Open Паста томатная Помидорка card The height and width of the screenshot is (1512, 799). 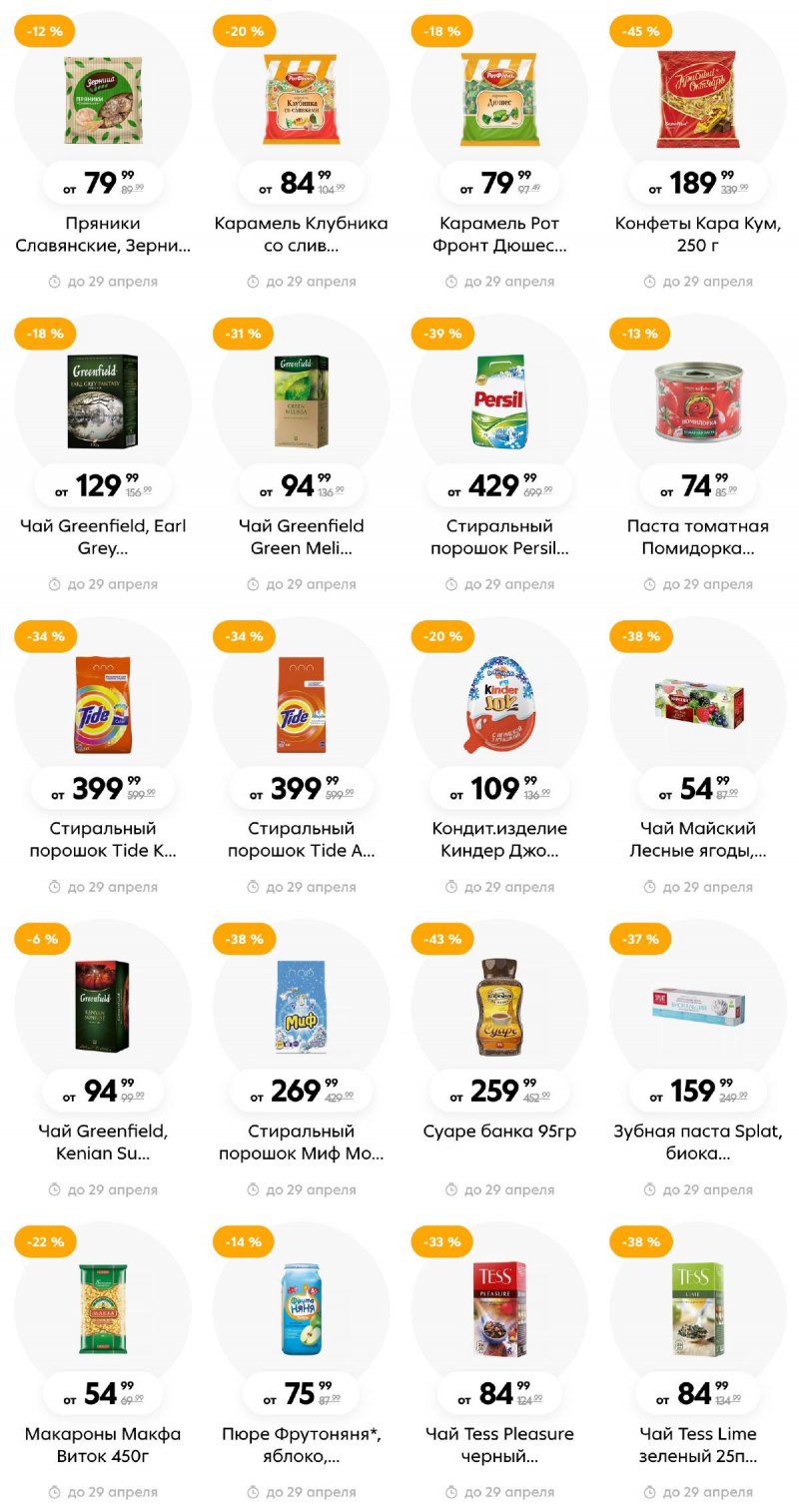(697, 401)
